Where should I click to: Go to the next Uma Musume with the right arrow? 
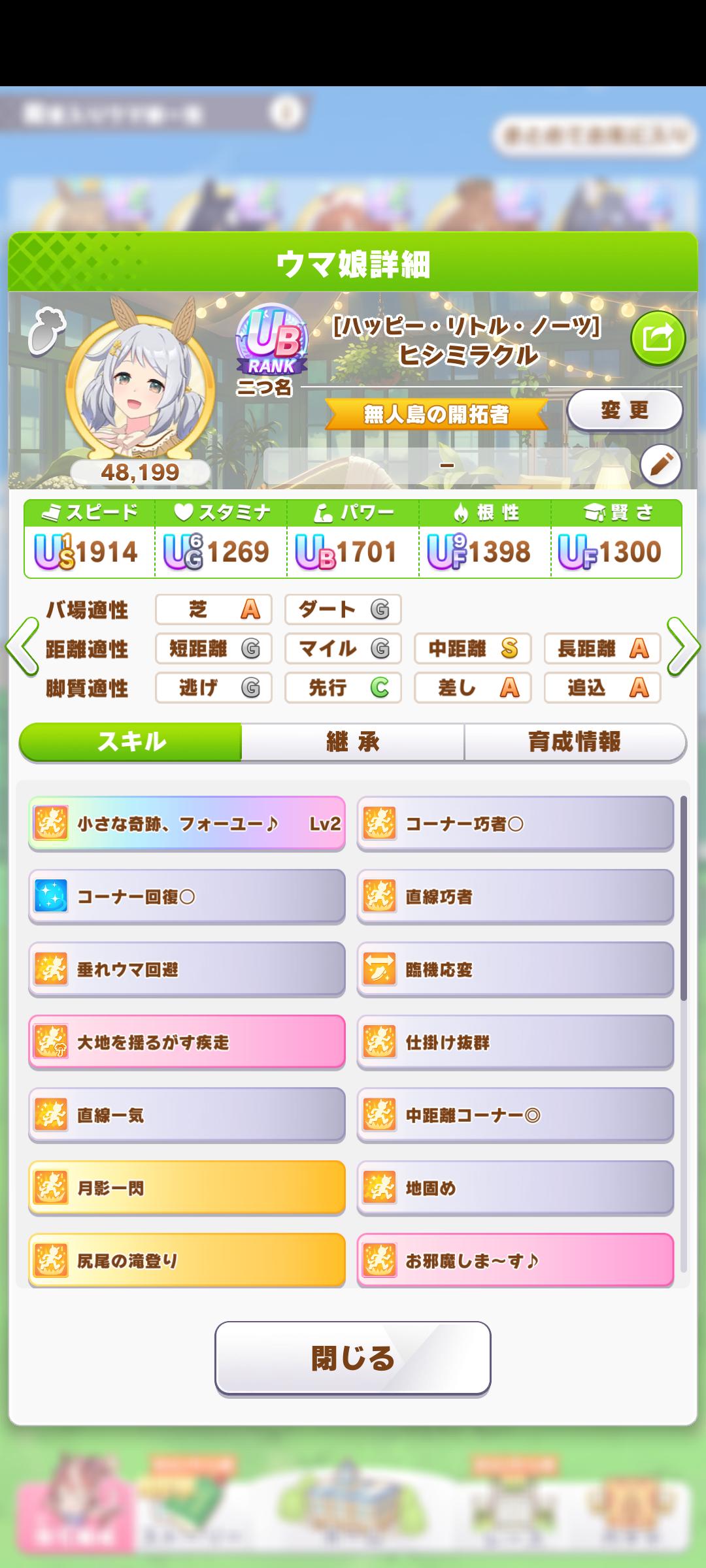tap(684, 647)
